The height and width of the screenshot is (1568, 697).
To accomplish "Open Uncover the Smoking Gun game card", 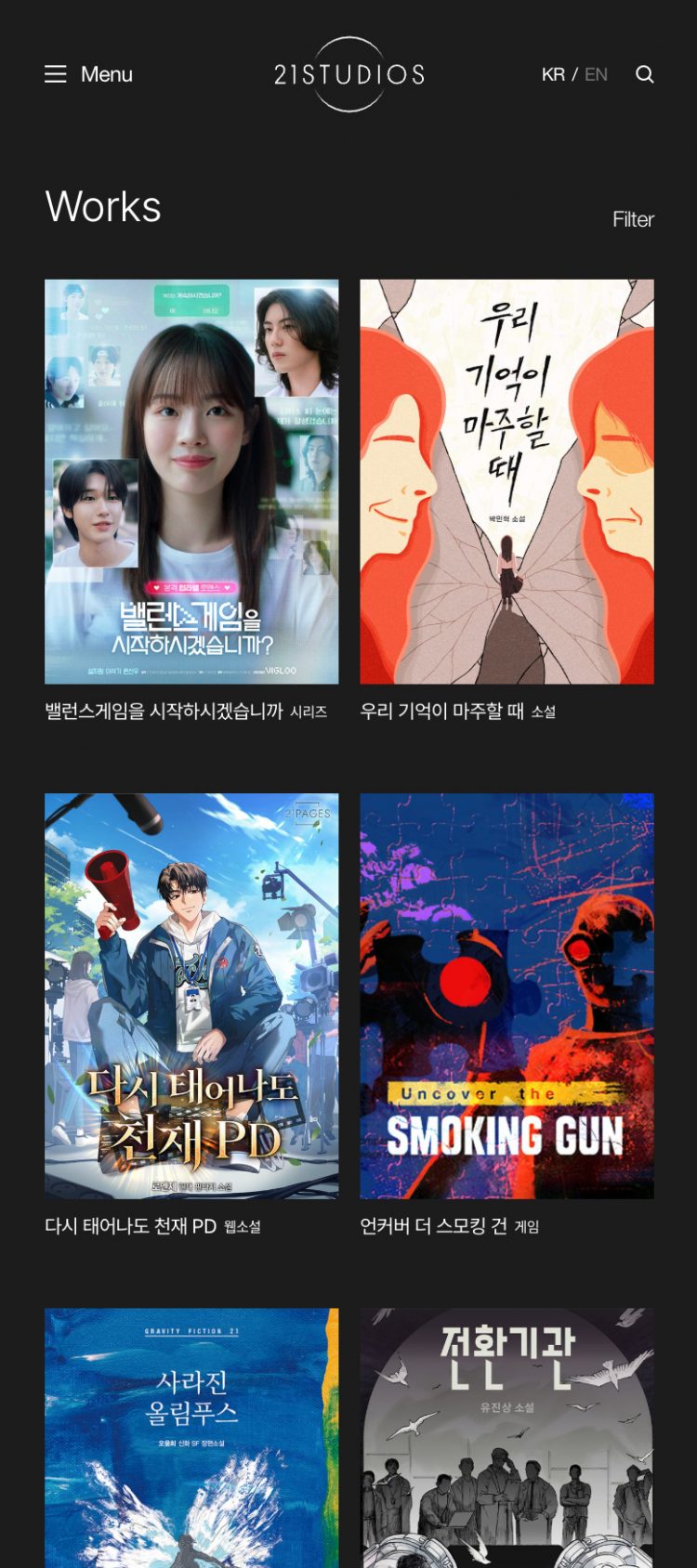I will [506, 996].
